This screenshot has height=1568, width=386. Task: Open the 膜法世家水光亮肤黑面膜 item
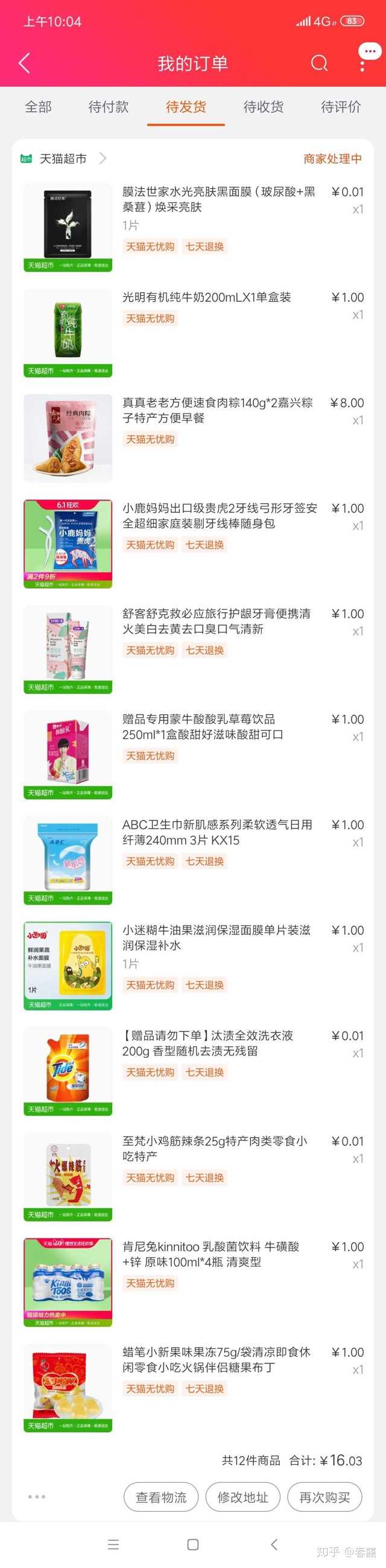click(x=219, y=200)
